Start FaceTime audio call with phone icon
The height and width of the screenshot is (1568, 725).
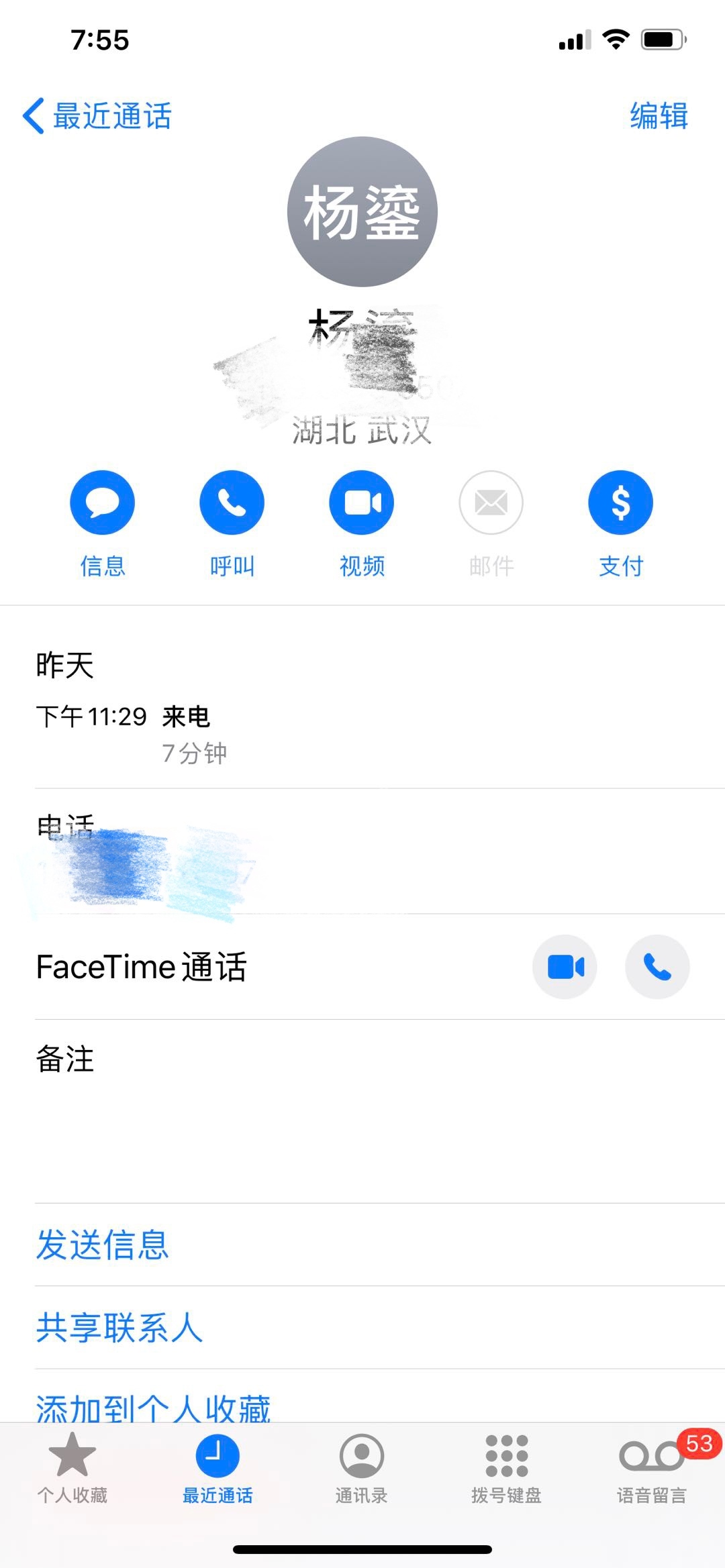click(657, 967)
